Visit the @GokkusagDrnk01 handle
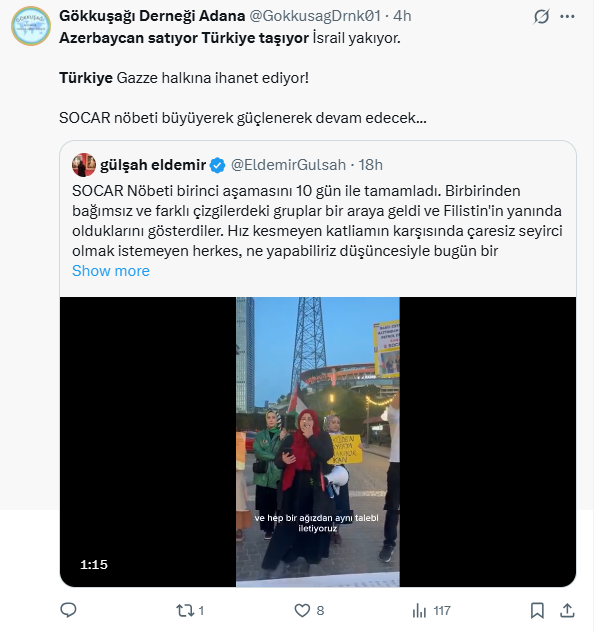 tap(311, 17)
